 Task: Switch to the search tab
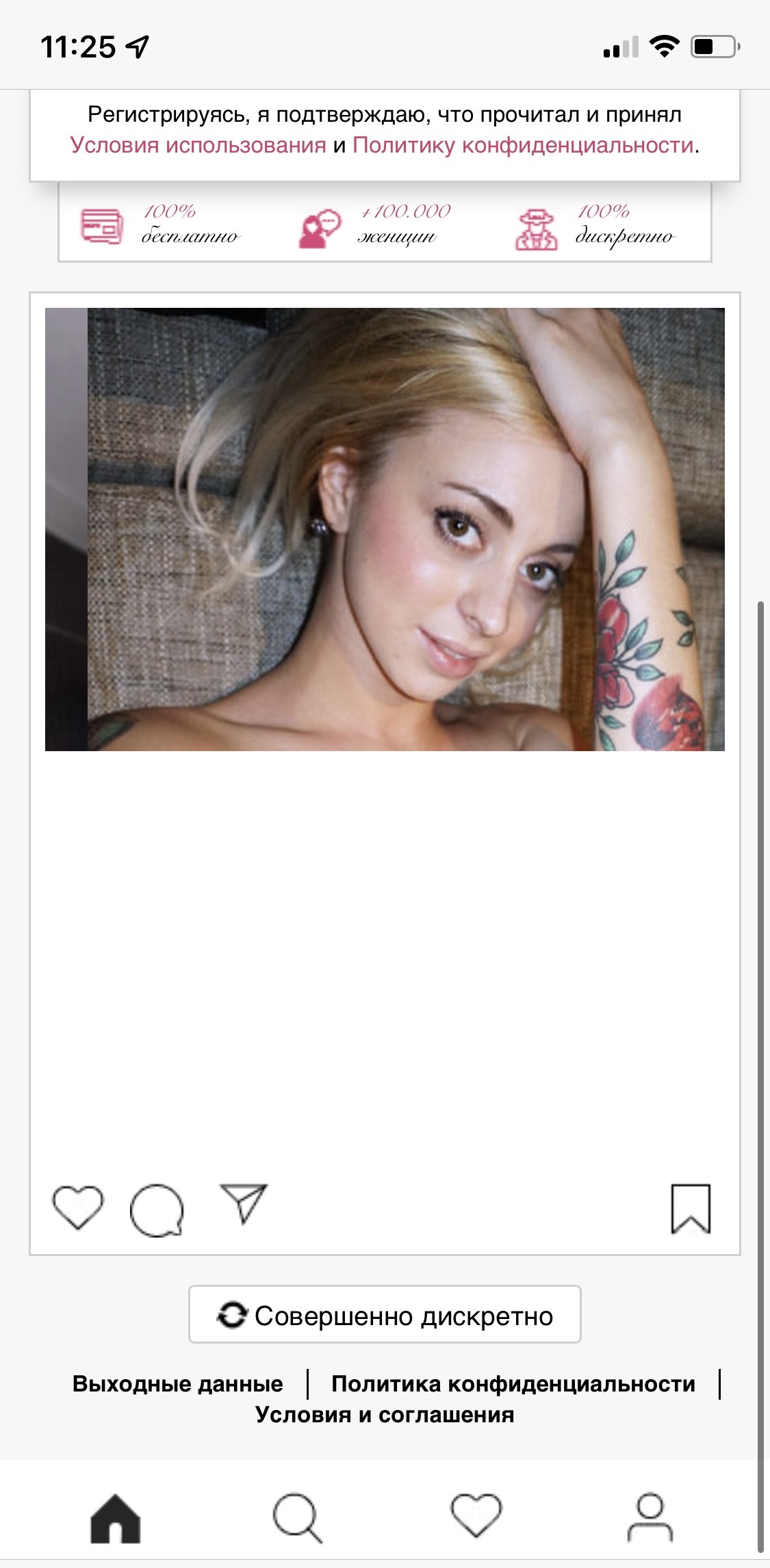click(x=296, y=1518)
